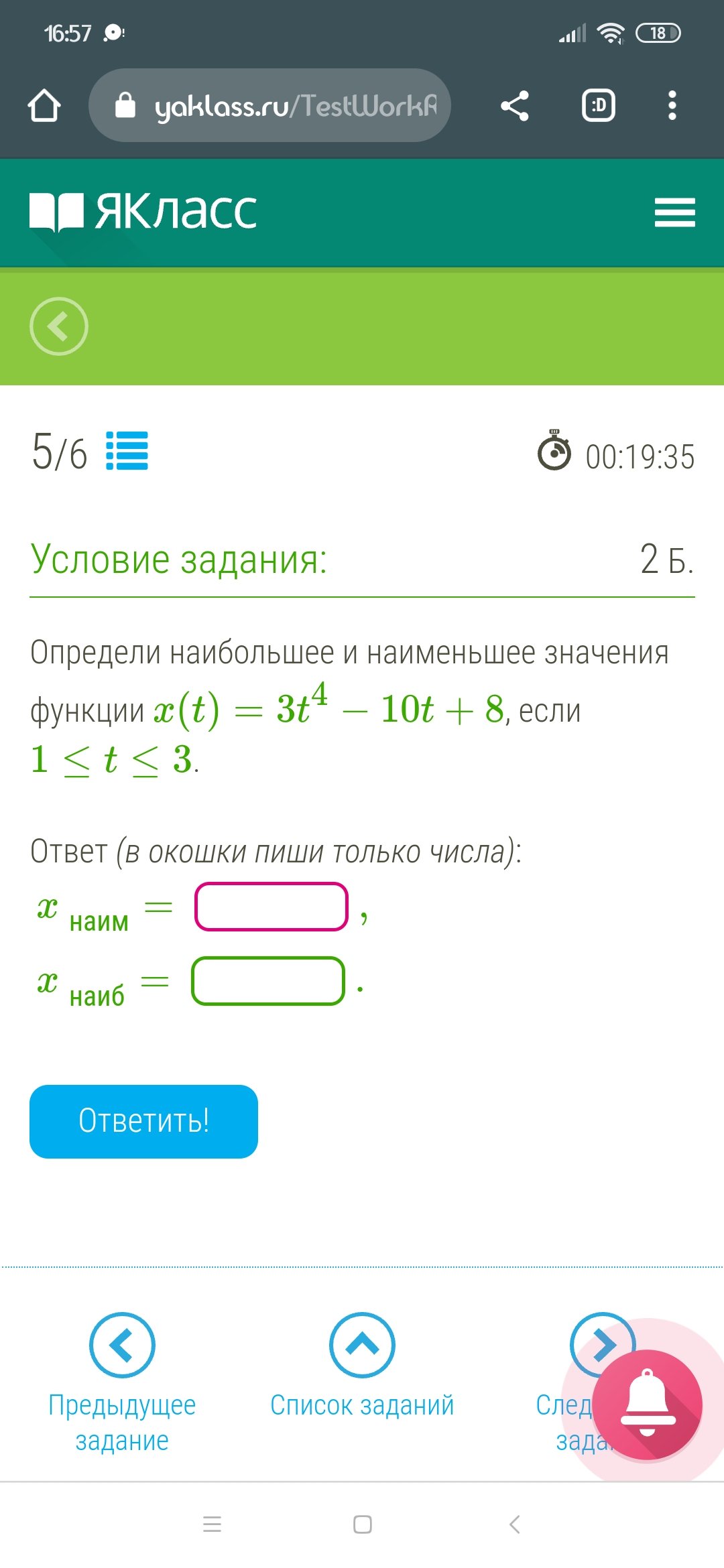Open the browser tab switcher
The height and width of the screenshot is (1568, 724).
pyautogui.click(x=599, y=105)
